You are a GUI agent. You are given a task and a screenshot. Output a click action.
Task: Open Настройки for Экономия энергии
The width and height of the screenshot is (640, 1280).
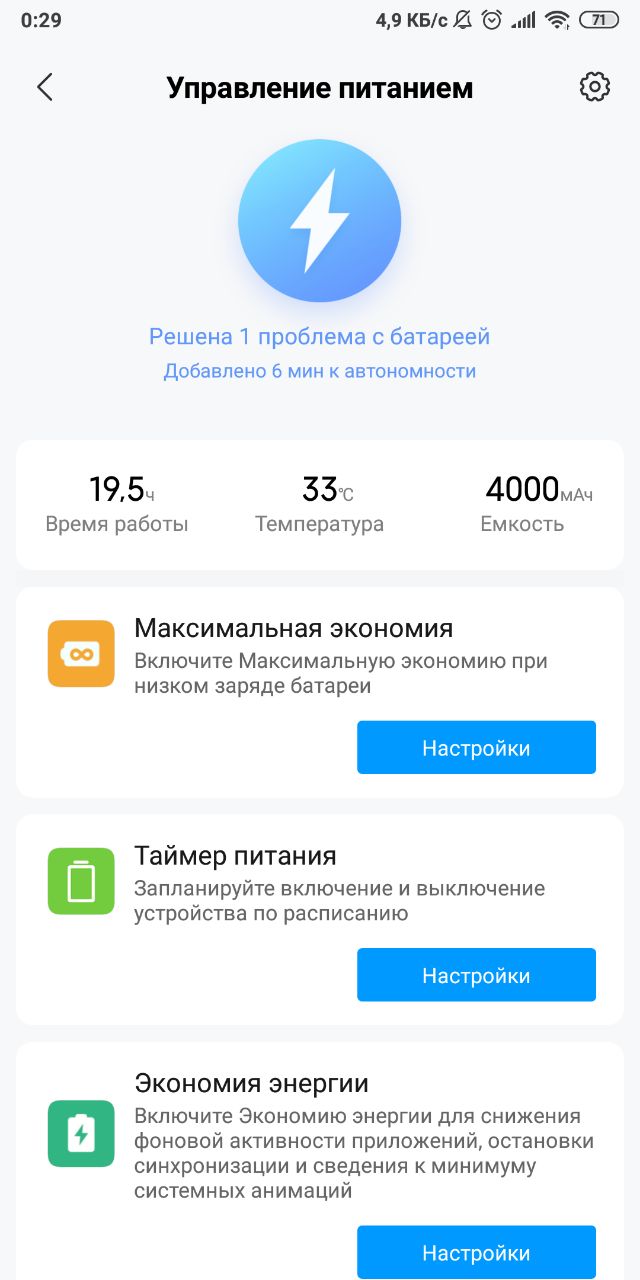click(x=476, y=1252)
